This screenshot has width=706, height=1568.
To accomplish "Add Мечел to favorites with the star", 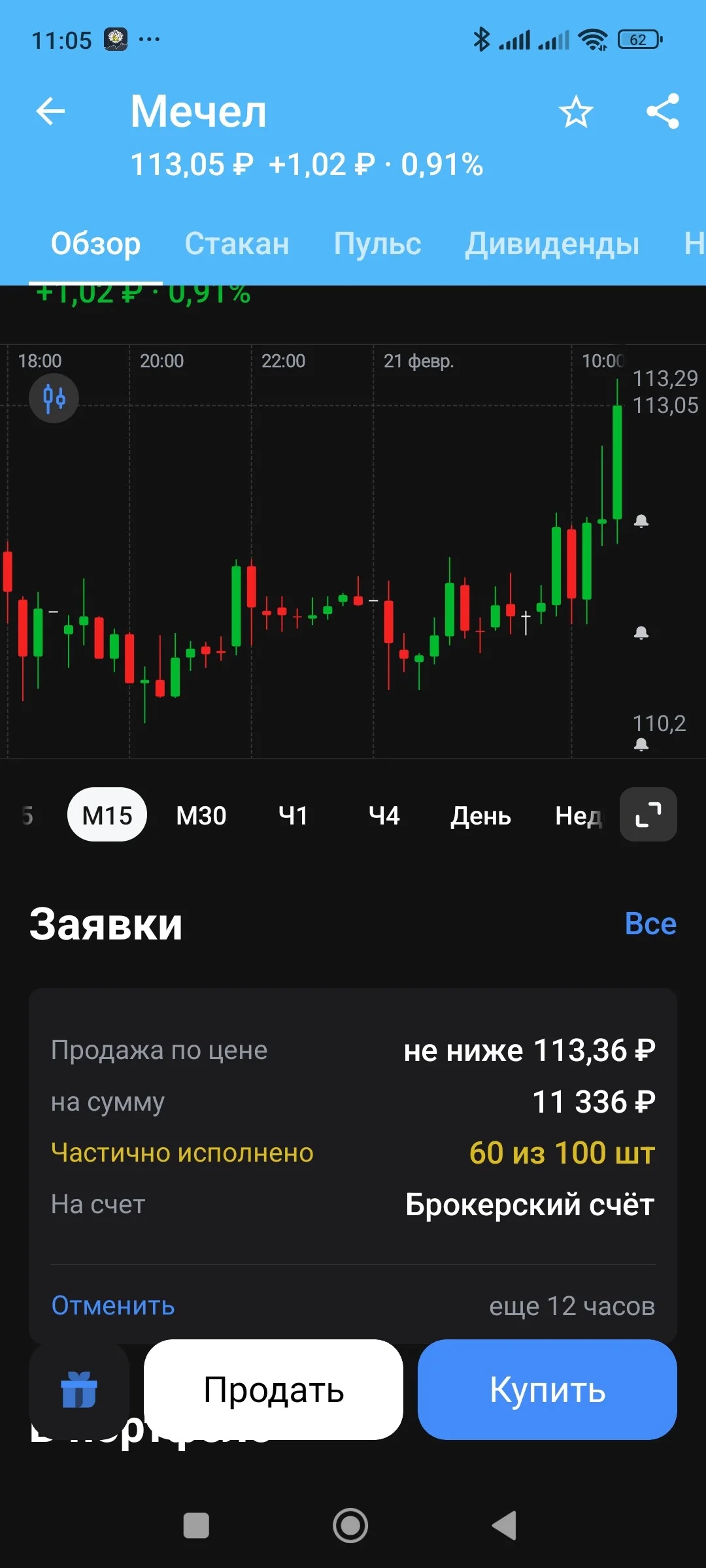I will pos(576,112).
